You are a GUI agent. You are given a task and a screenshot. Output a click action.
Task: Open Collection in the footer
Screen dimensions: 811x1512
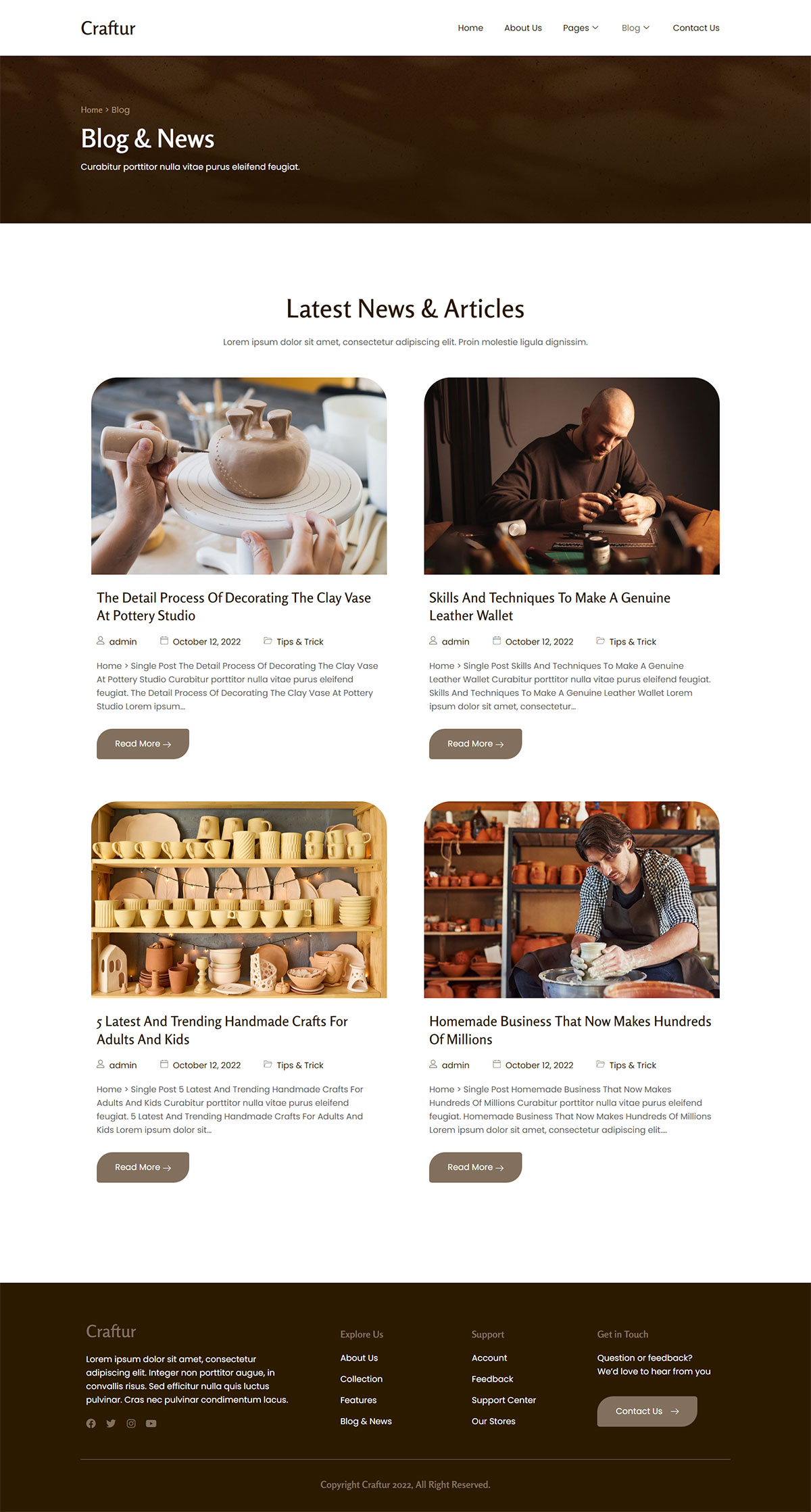(361, 1379)
